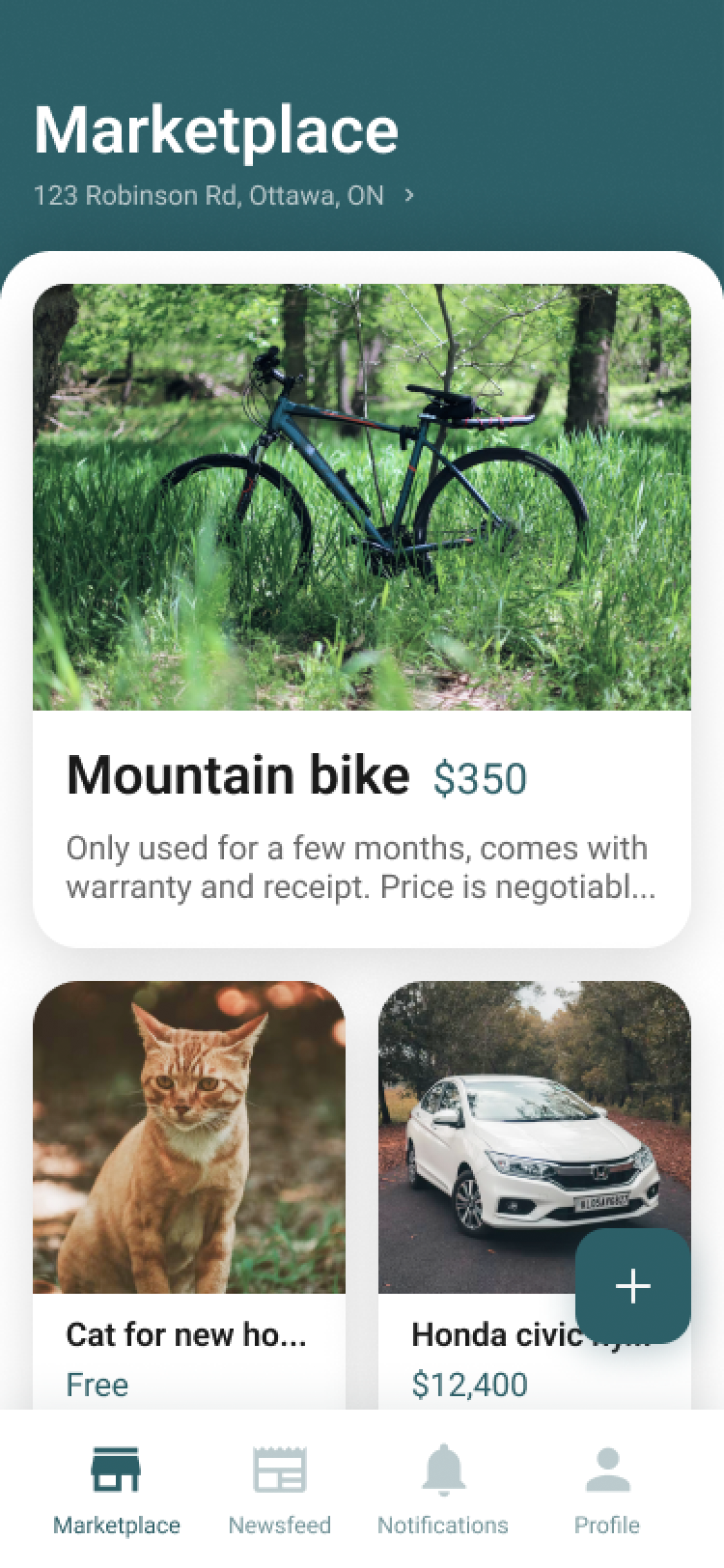View the Cat for new home listing

(189, 1195)
